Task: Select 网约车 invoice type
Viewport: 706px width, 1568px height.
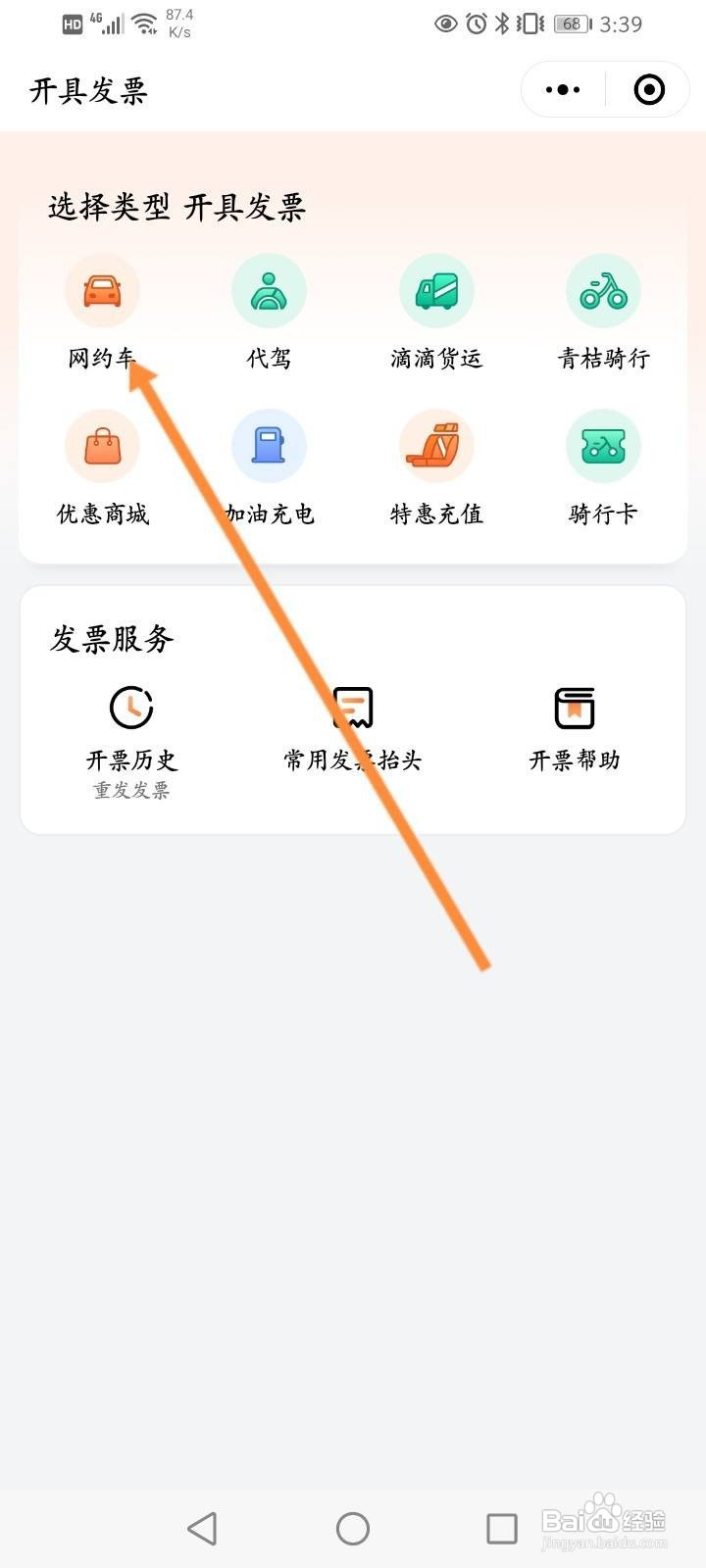Action: [102, 313]
